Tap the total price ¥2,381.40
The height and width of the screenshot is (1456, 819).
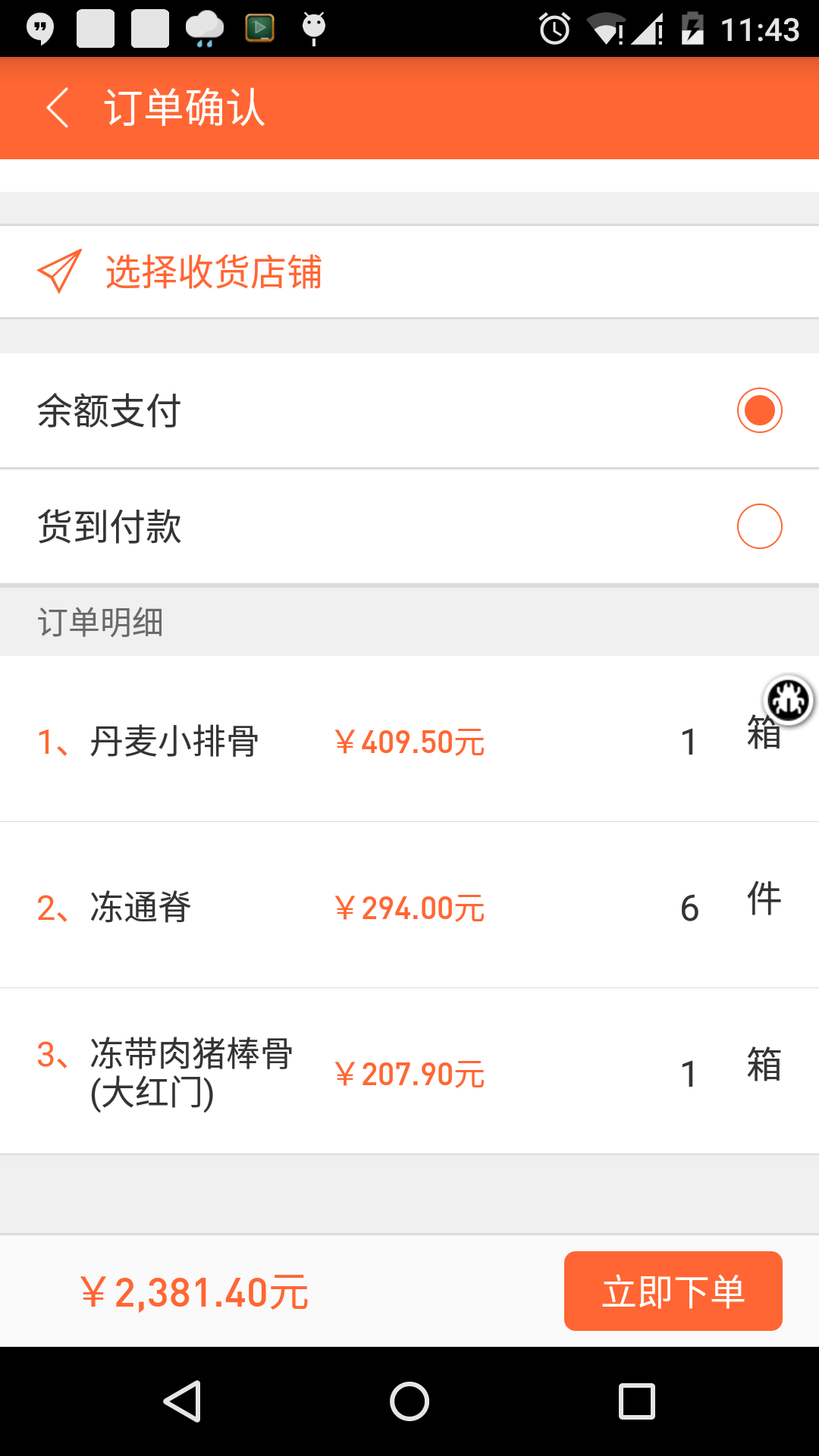pos(195,1290)
